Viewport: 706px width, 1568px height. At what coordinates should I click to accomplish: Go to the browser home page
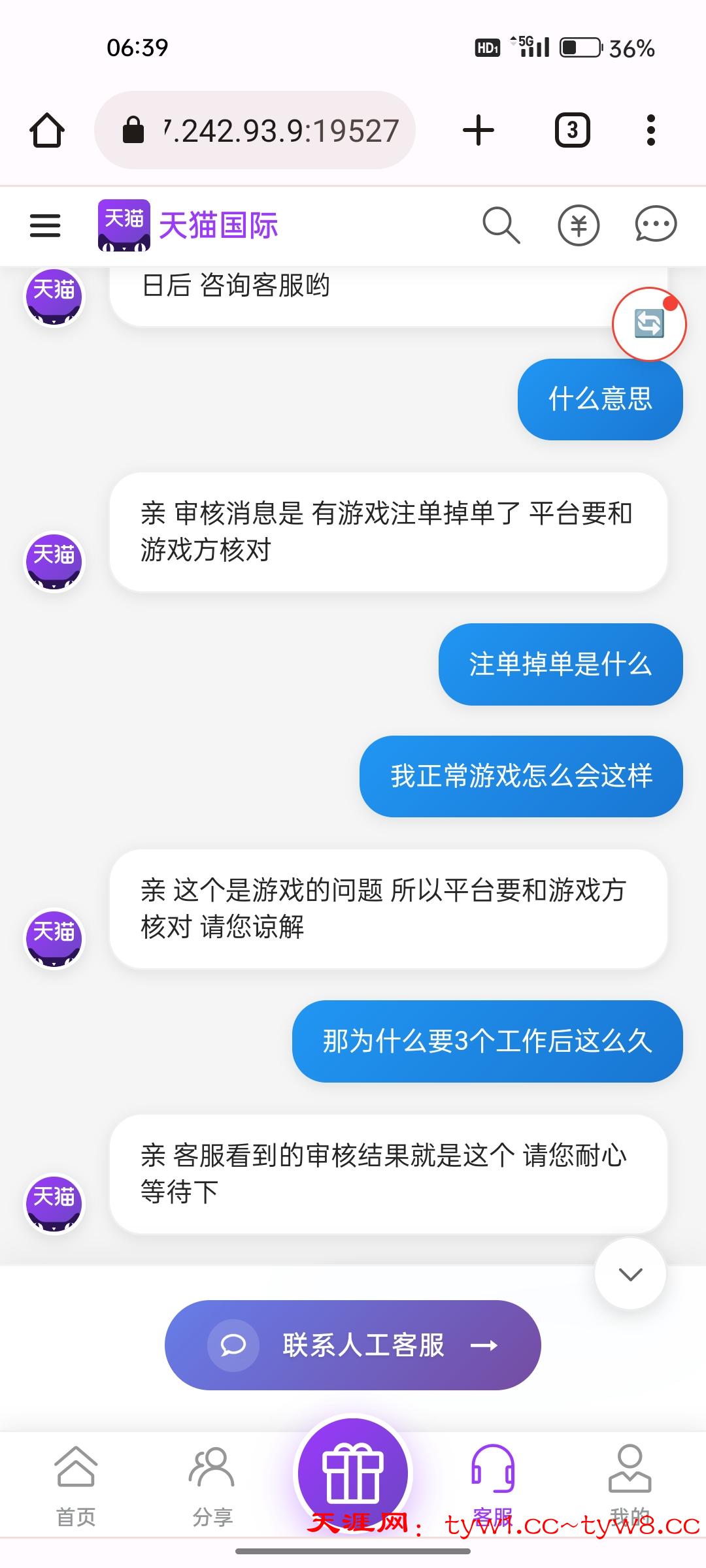[x=47, y=131]
